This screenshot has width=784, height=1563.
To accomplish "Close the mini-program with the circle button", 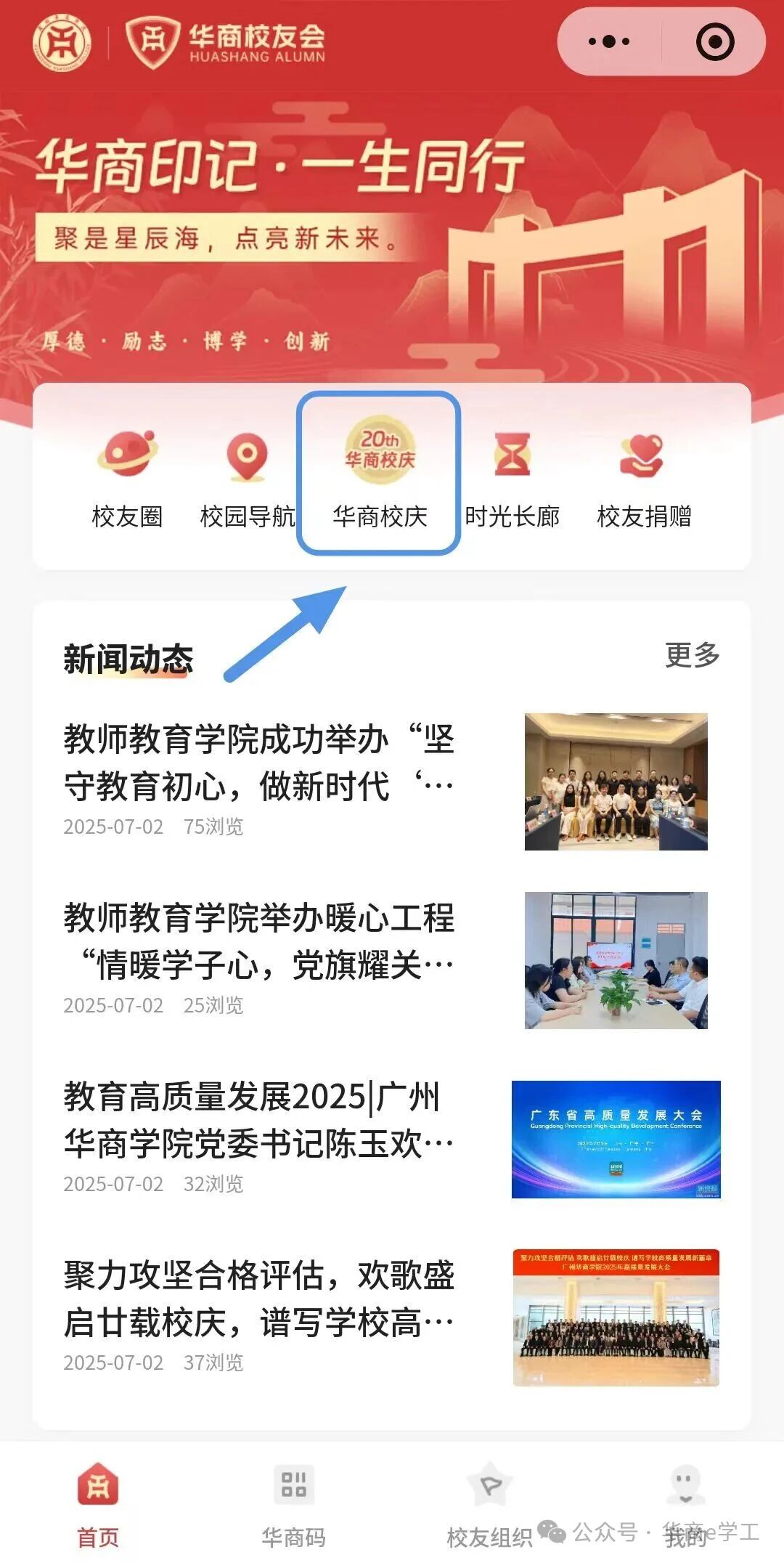I will [x=714, y=41].
